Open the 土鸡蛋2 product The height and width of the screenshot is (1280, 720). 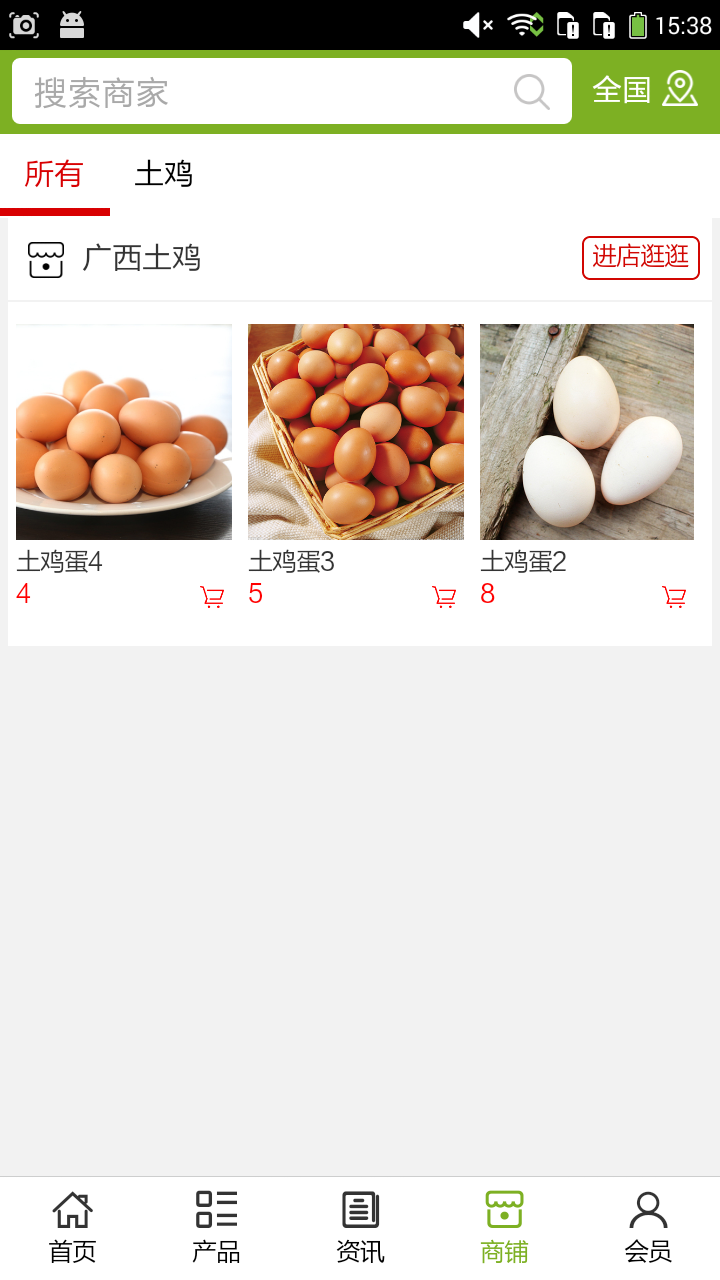pos(587,432)
